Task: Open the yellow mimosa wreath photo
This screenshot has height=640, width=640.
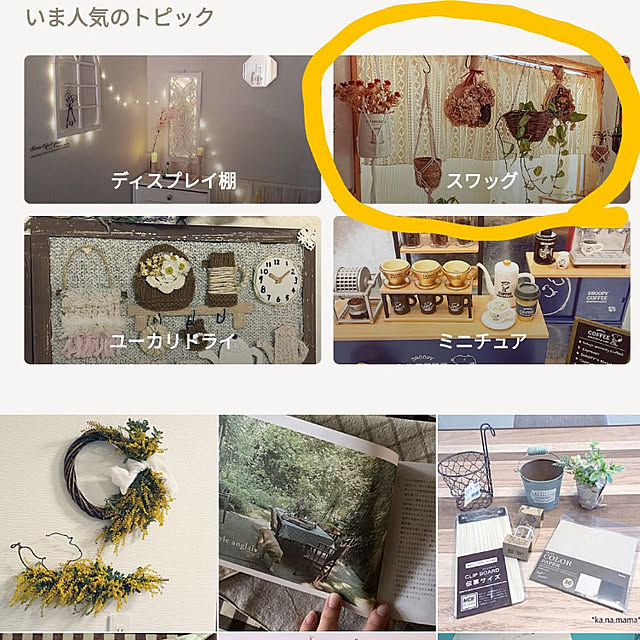Action: [107, 522]
